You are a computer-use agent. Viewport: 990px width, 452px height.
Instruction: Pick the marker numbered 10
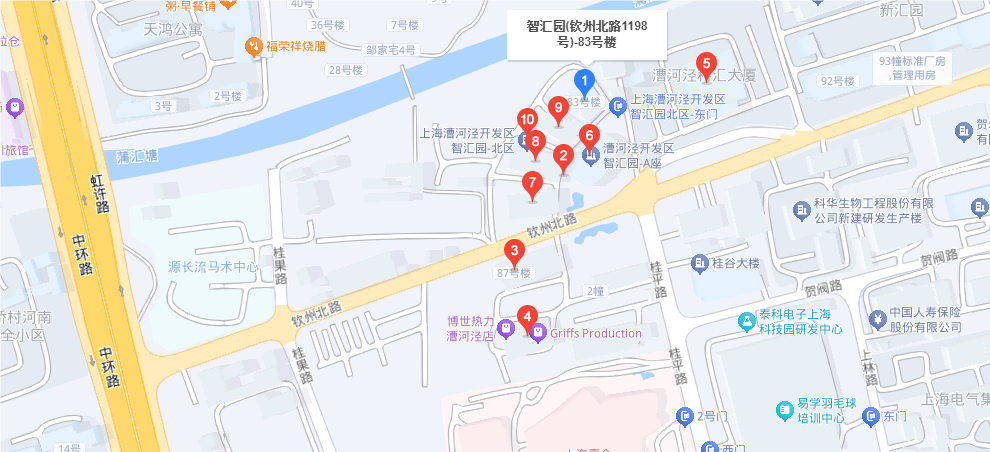pyautogui.click(x=527, y=120)
